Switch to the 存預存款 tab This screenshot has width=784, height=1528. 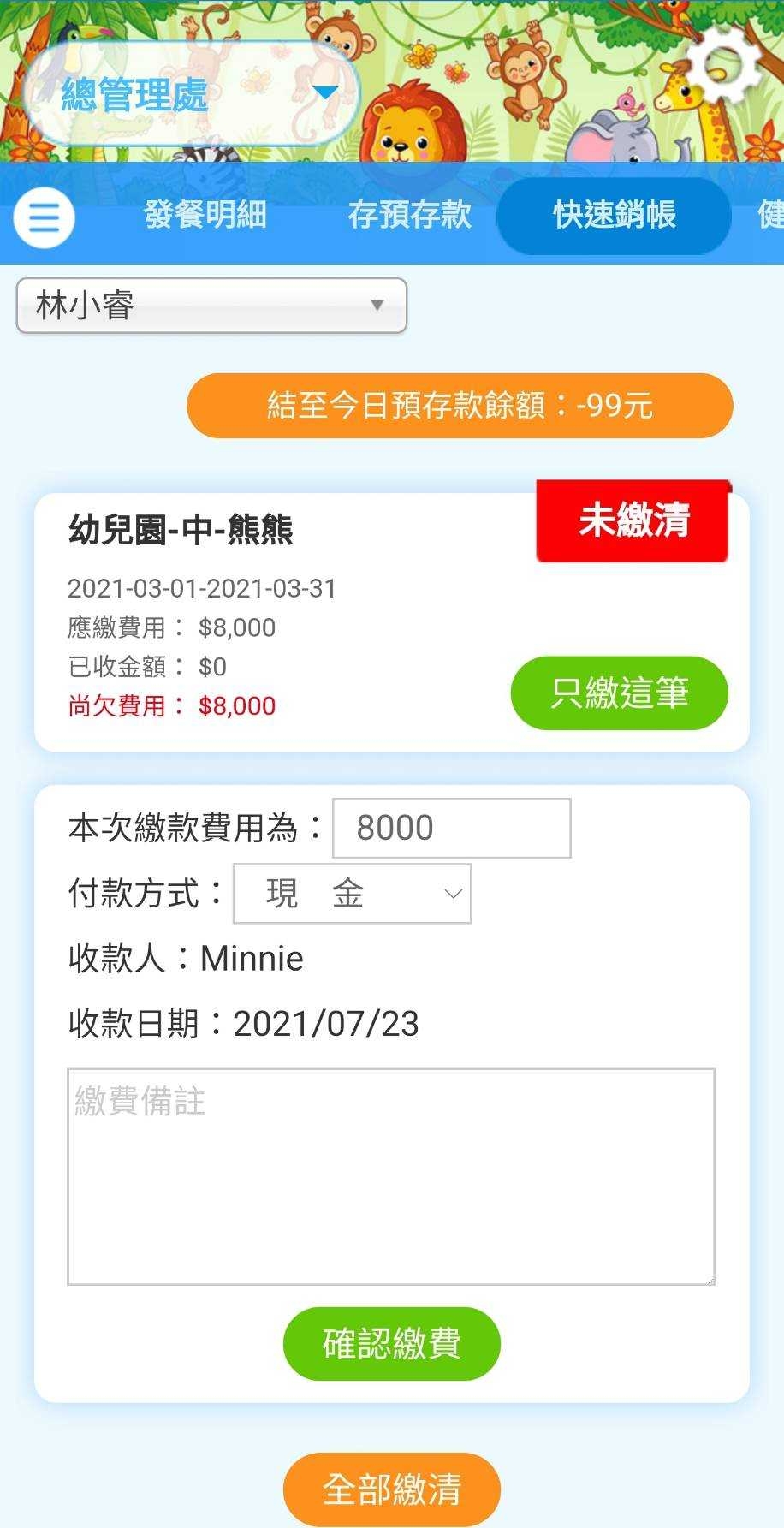409,215
